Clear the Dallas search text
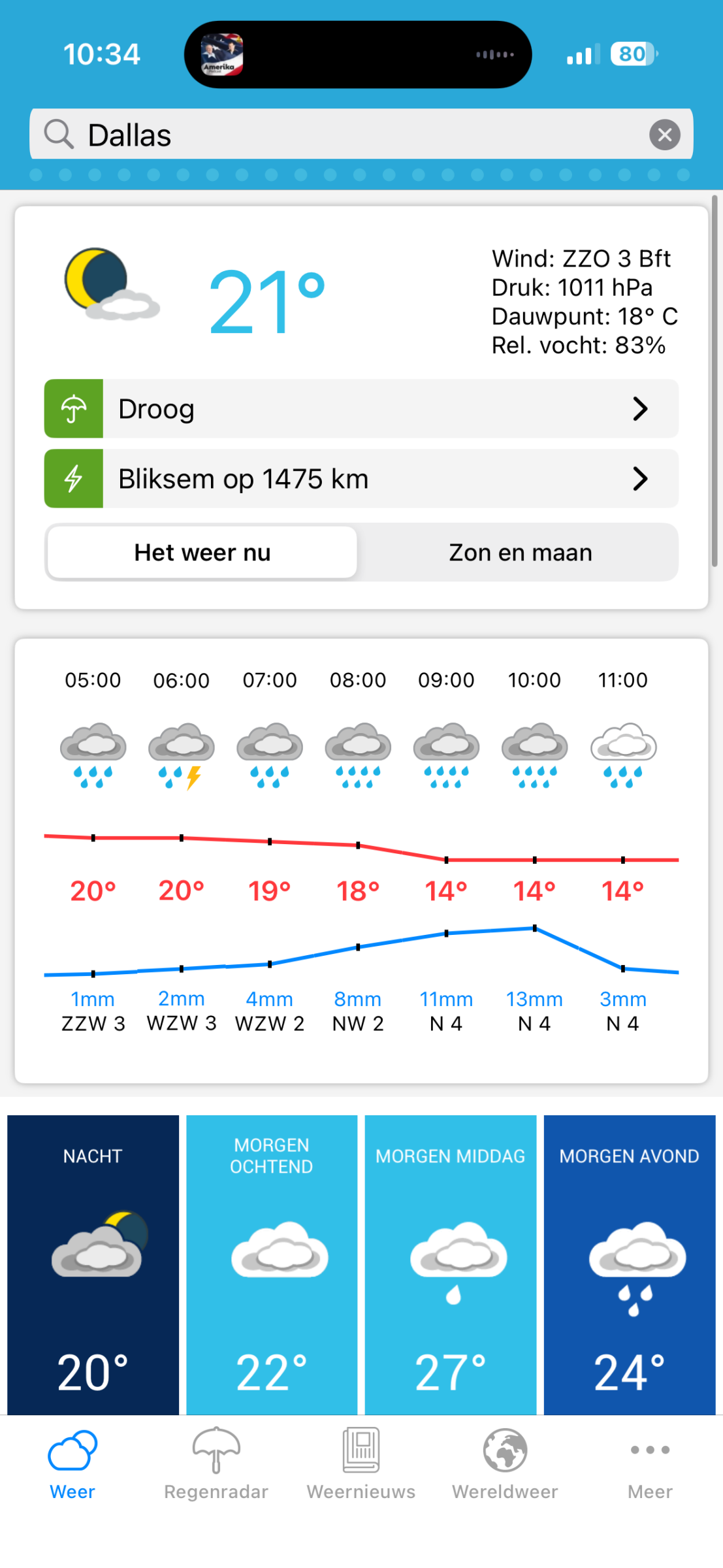Screen dimensions: 723x1568 click(x=664, y=135)
